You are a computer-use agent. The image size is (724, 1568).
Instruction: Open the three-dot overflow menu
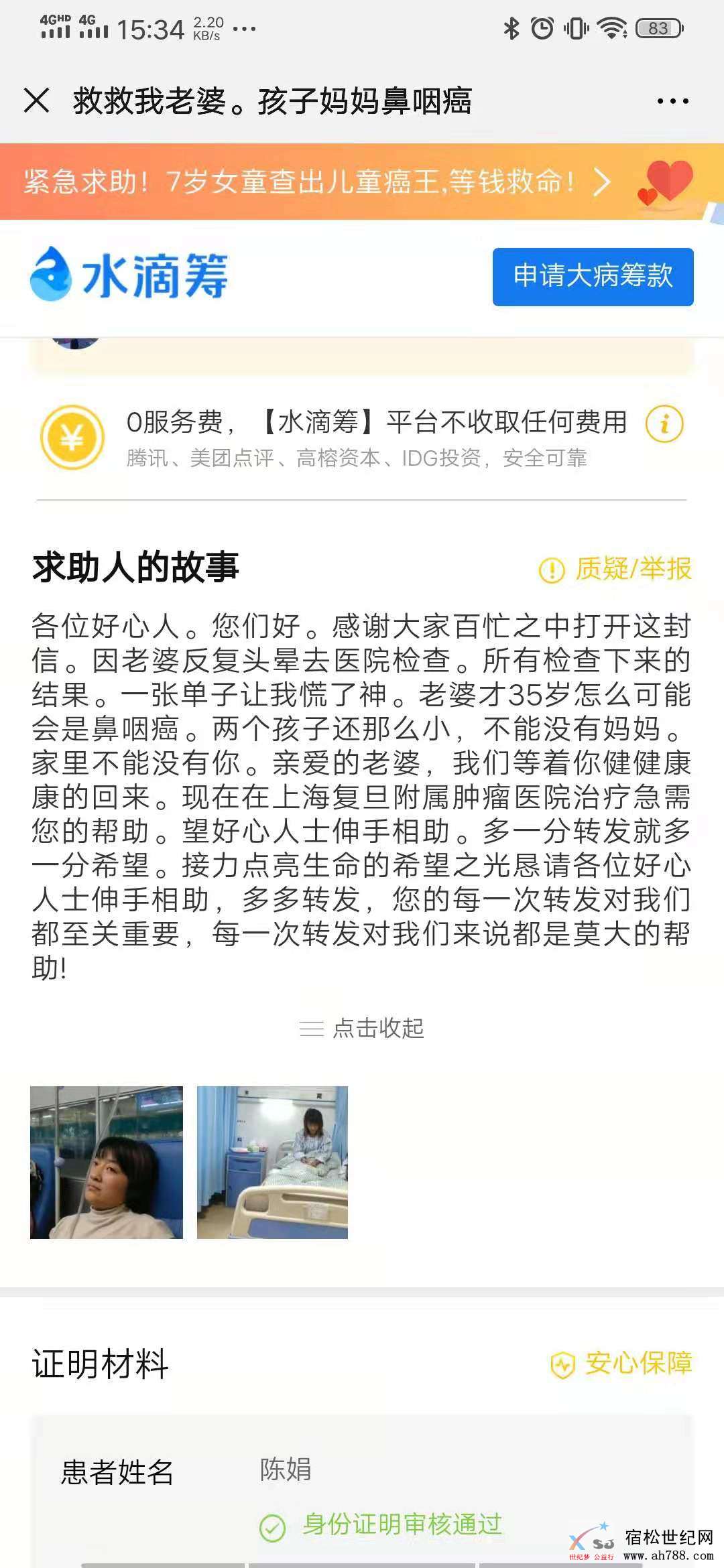[672, 102]
